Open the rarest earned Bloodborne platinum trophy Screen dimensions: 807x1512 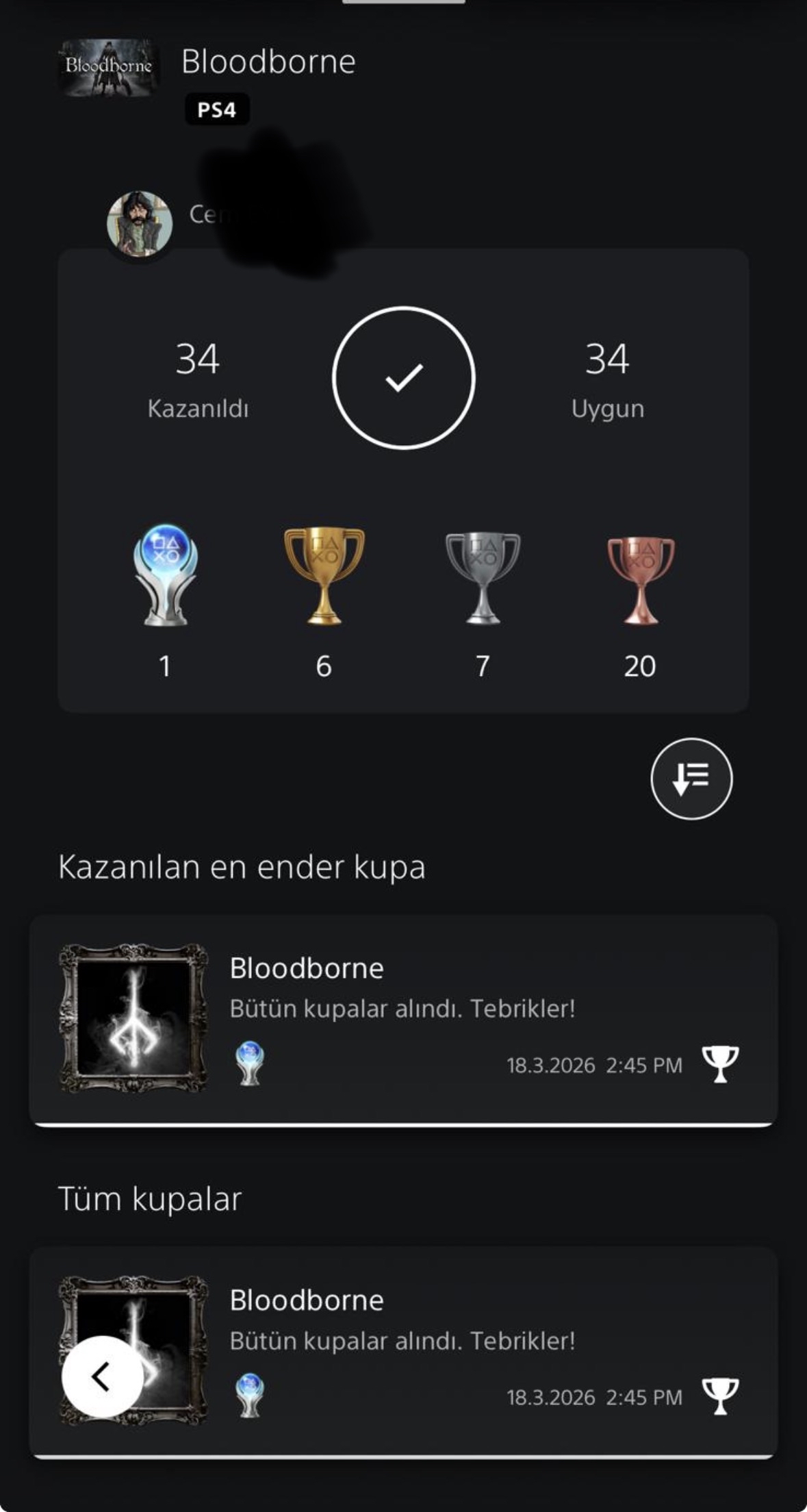pos(402,1019)
